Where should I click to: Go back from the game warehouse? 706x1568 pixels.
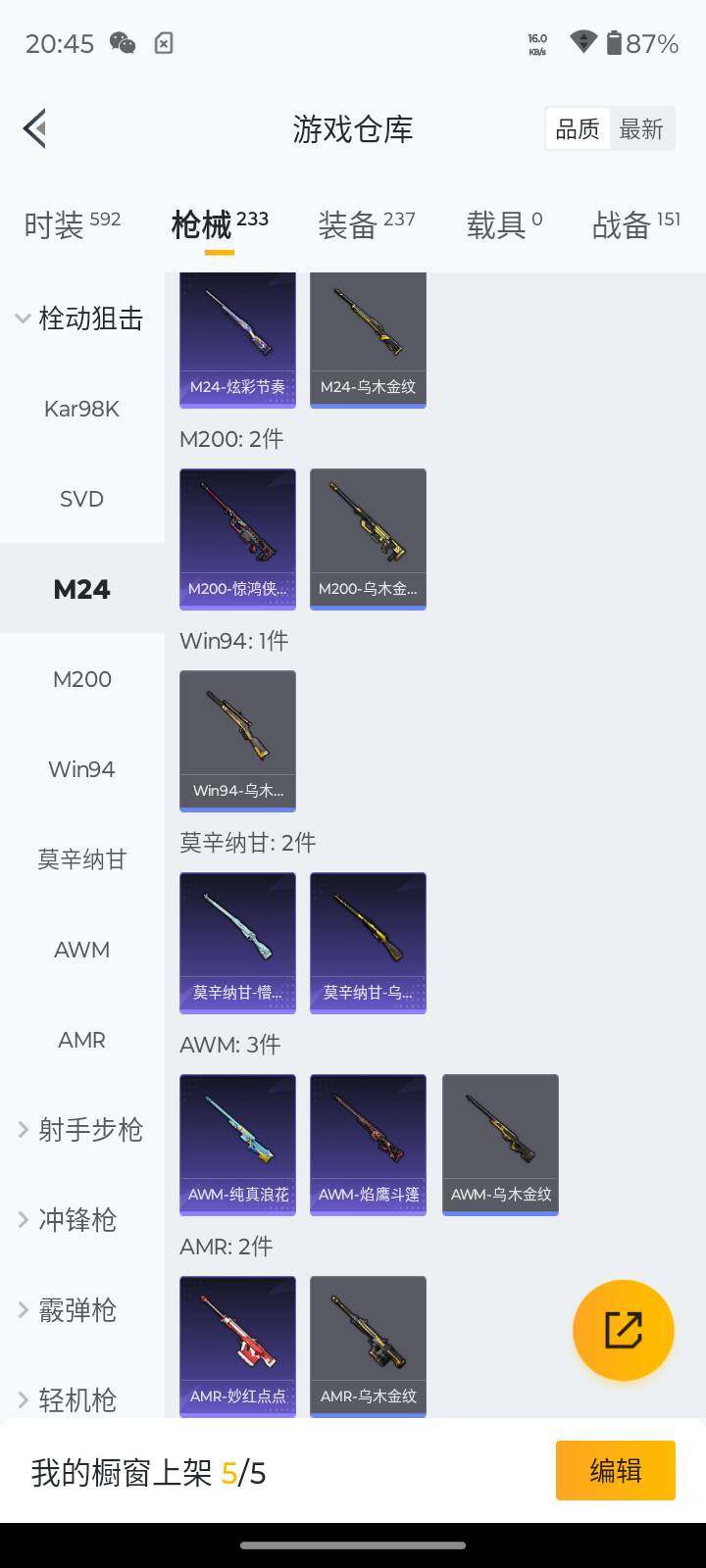[35, 128]
